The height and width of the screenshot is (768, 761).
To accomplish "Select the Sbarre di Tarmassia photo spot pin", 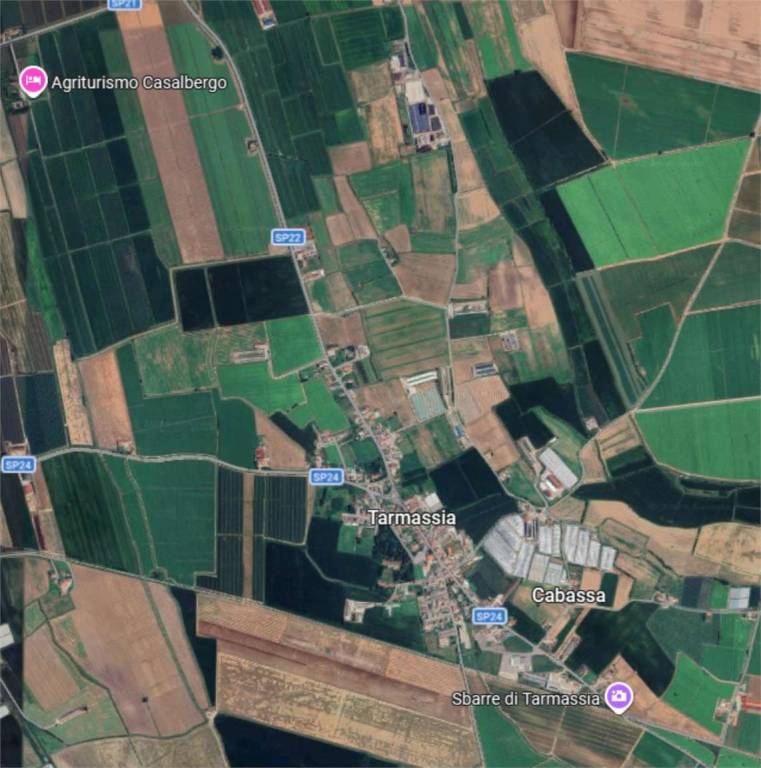I will [619, 696].
